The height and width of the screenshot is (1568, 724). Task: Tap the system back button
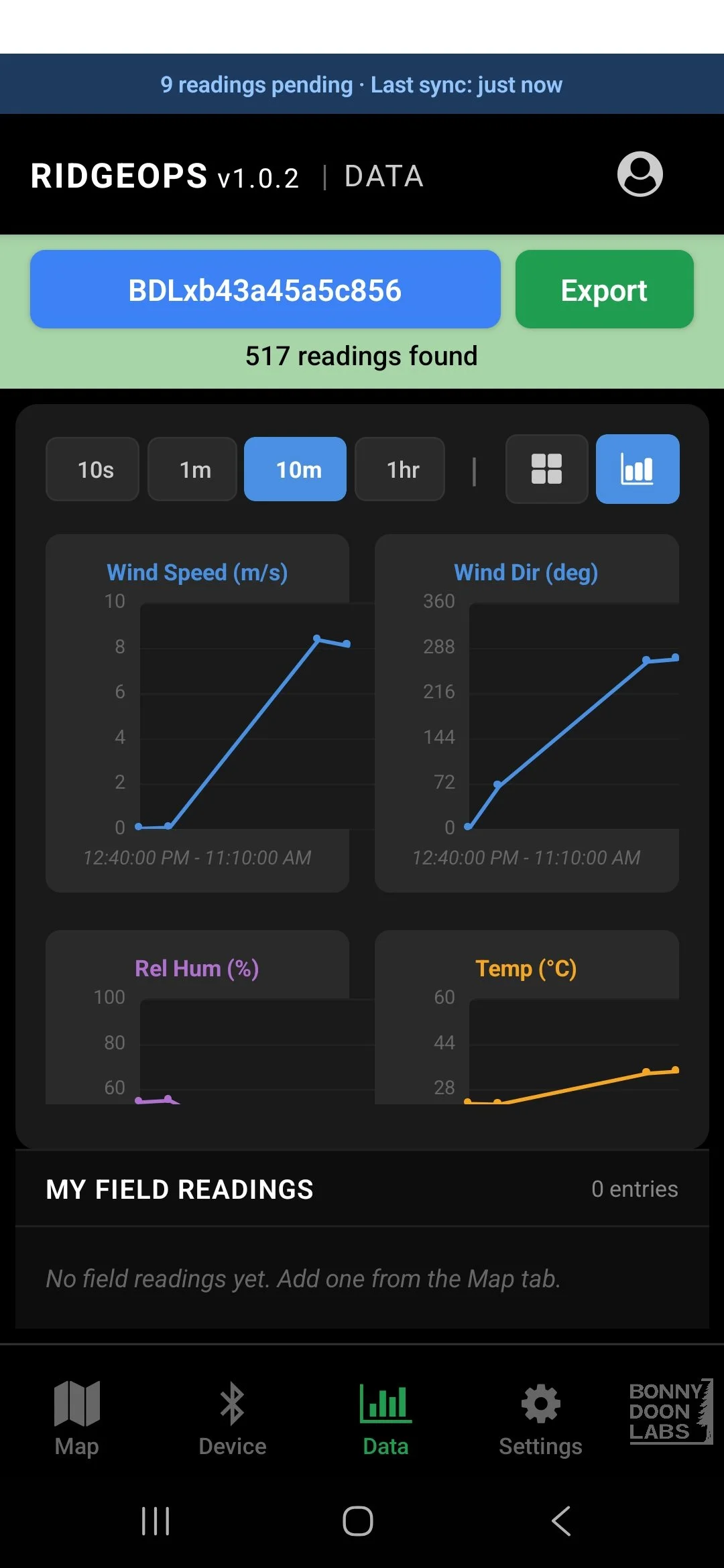click(x=561, y=1521)
